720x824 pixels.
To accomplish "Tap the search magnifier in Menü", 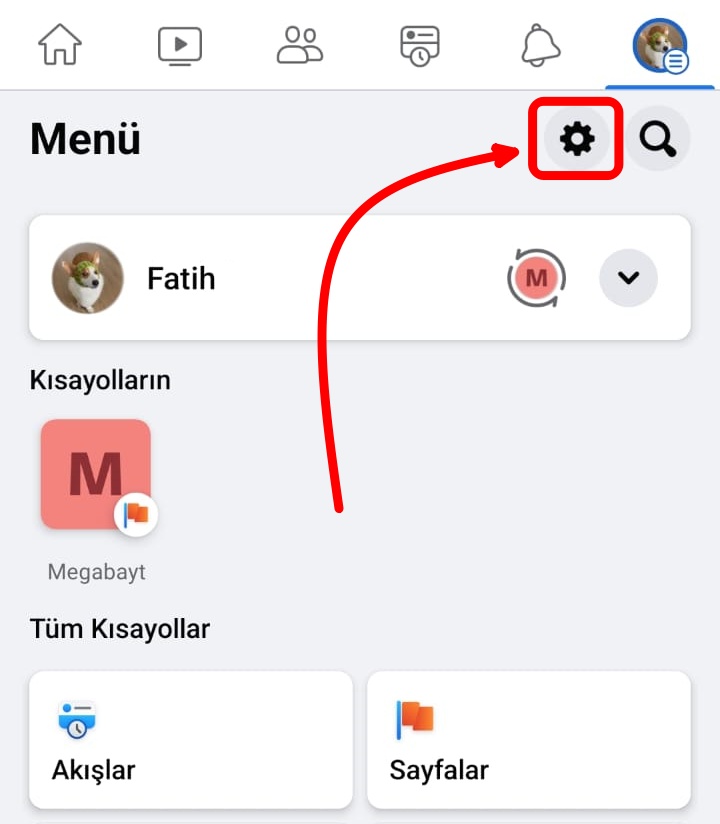I will coord(658,139).
